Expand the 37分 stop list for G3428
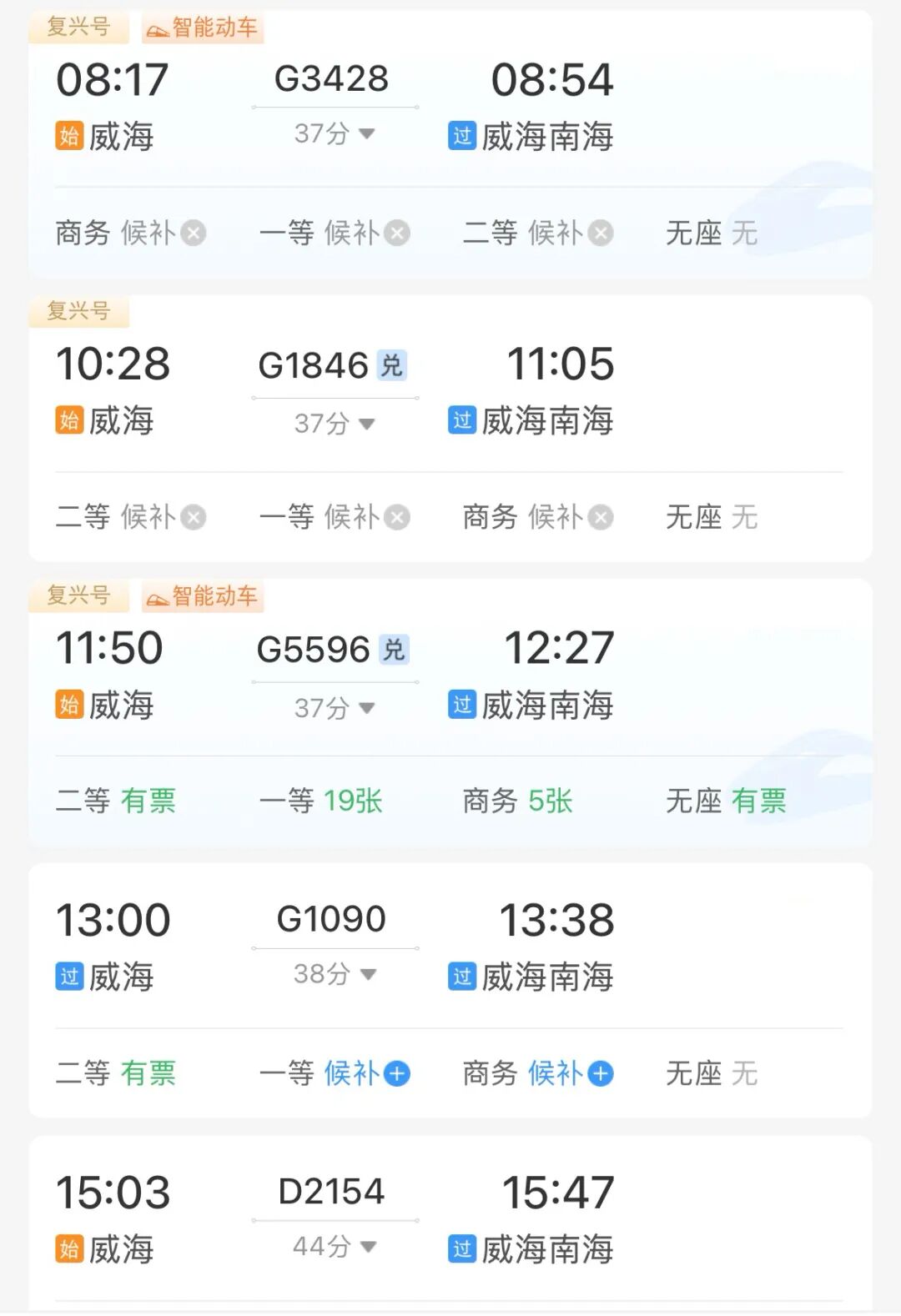The height and width of the screenshot is (1316, 901). pos(335,133)
